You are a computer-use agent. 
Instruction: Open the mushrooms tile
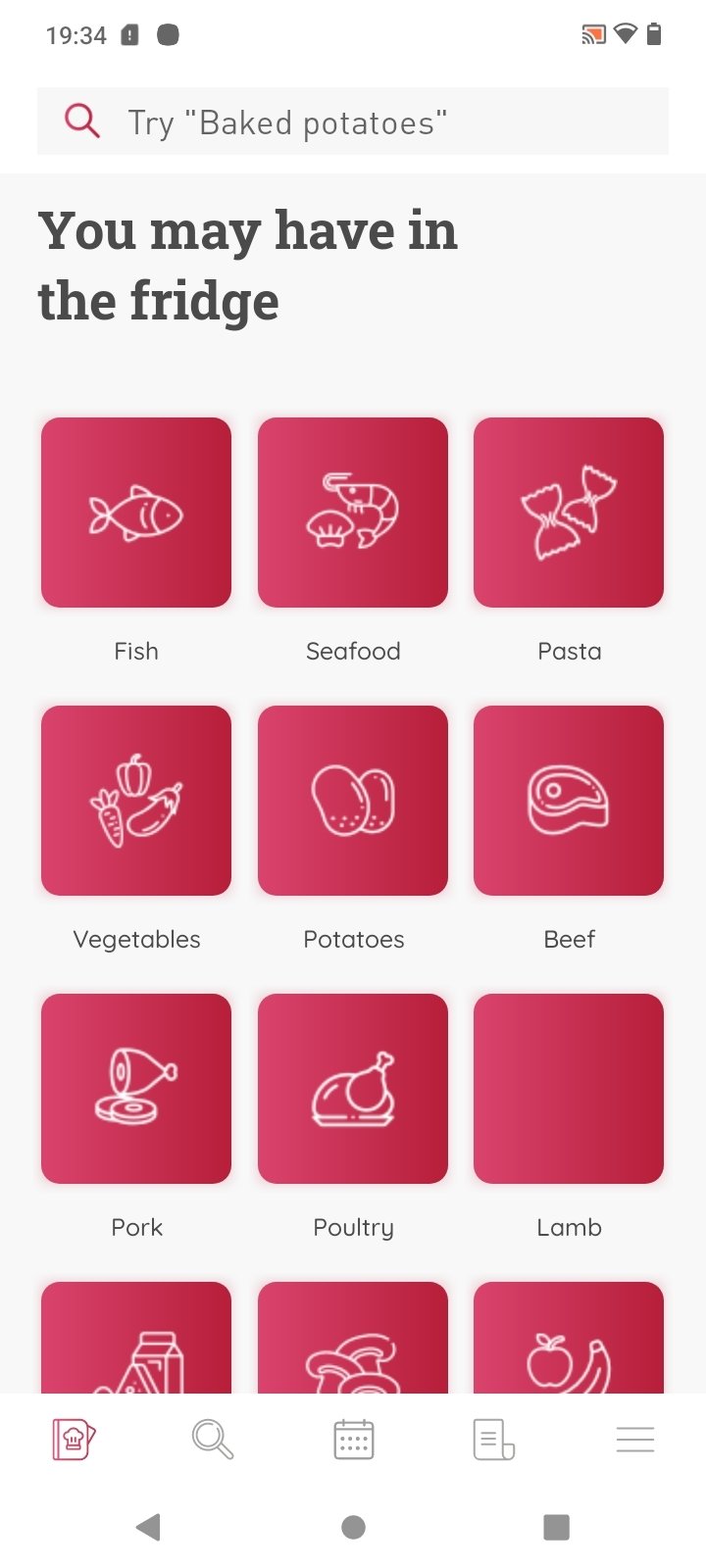[x=353, y=1338]
